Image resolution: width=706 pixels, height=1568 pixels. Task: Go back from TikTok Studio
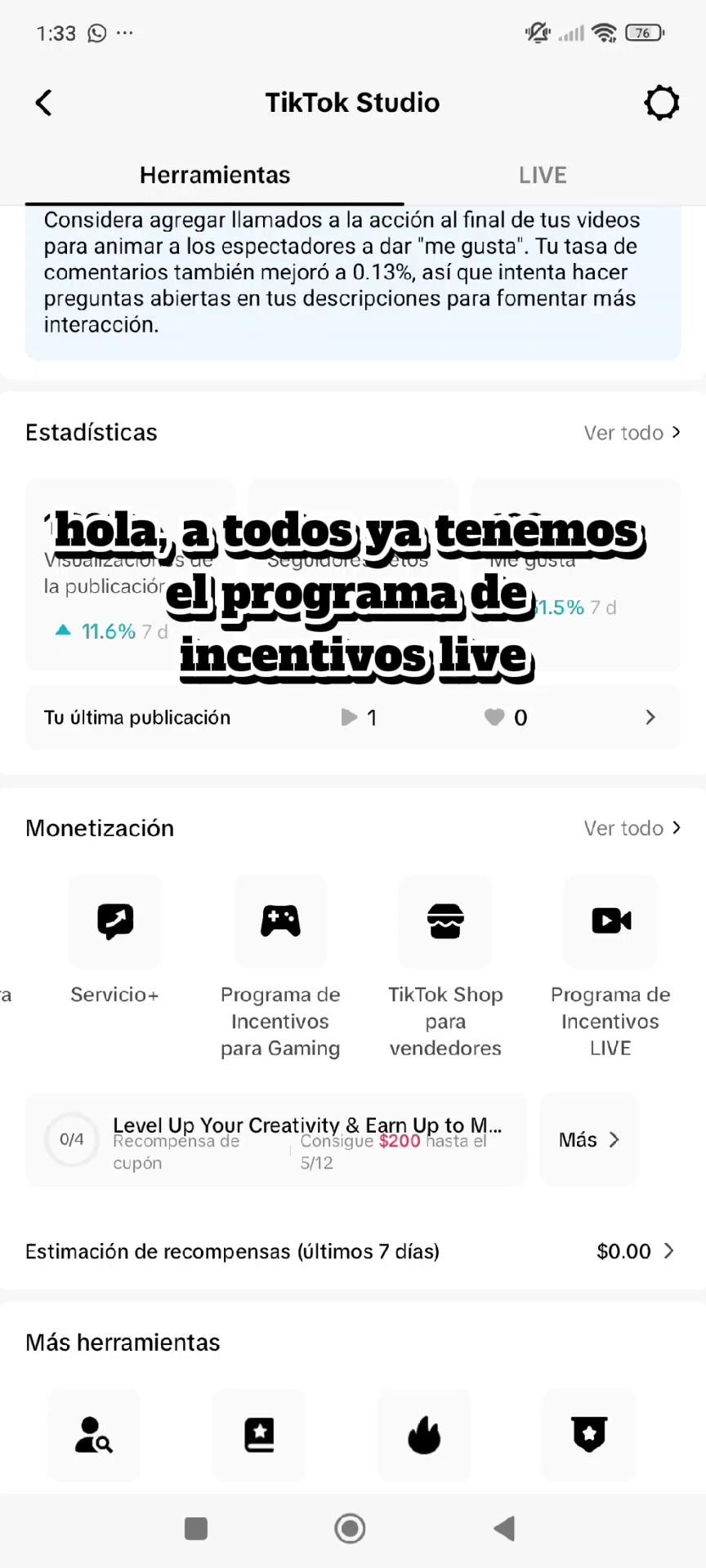click(x=44, y=103)
